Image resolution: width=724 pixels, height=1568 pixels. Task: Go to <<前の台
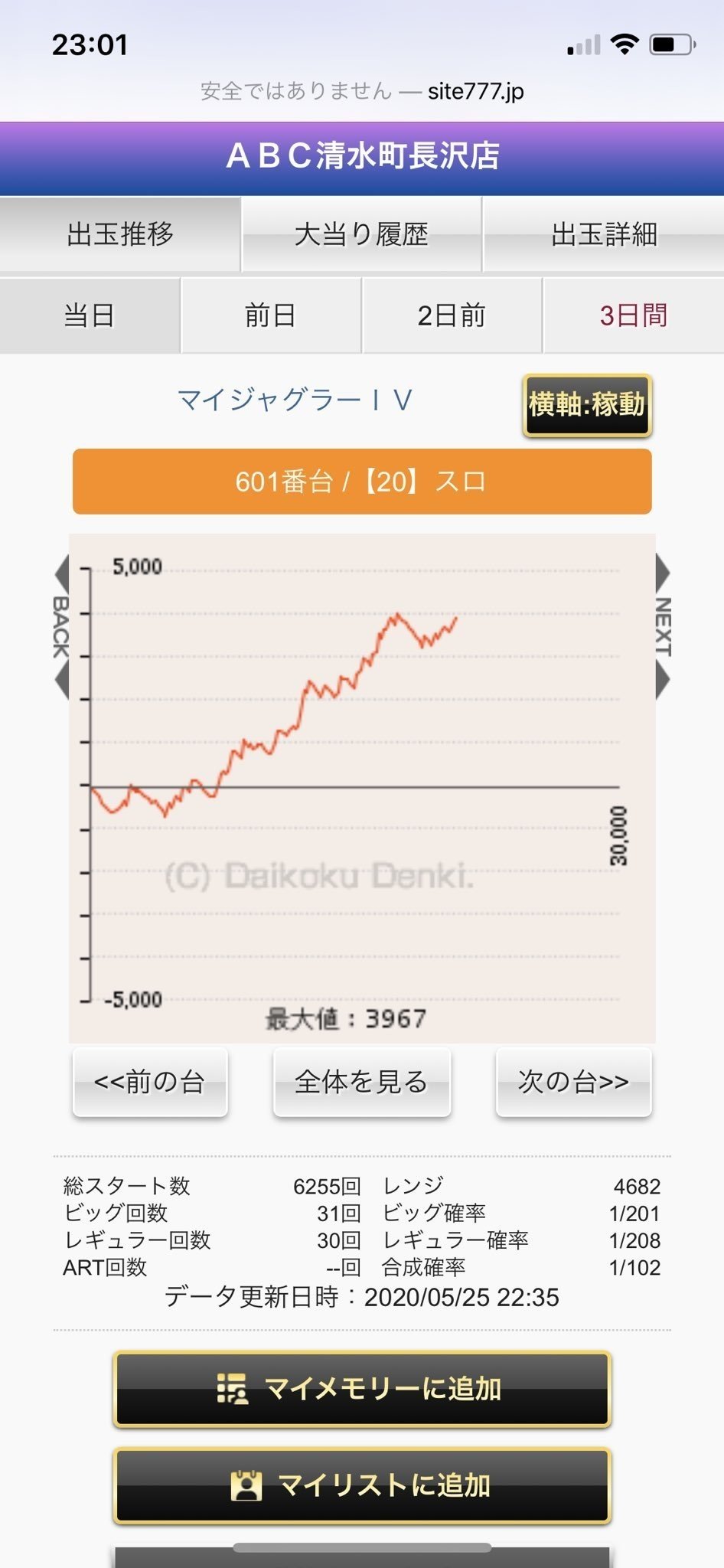click(150, 1082)
